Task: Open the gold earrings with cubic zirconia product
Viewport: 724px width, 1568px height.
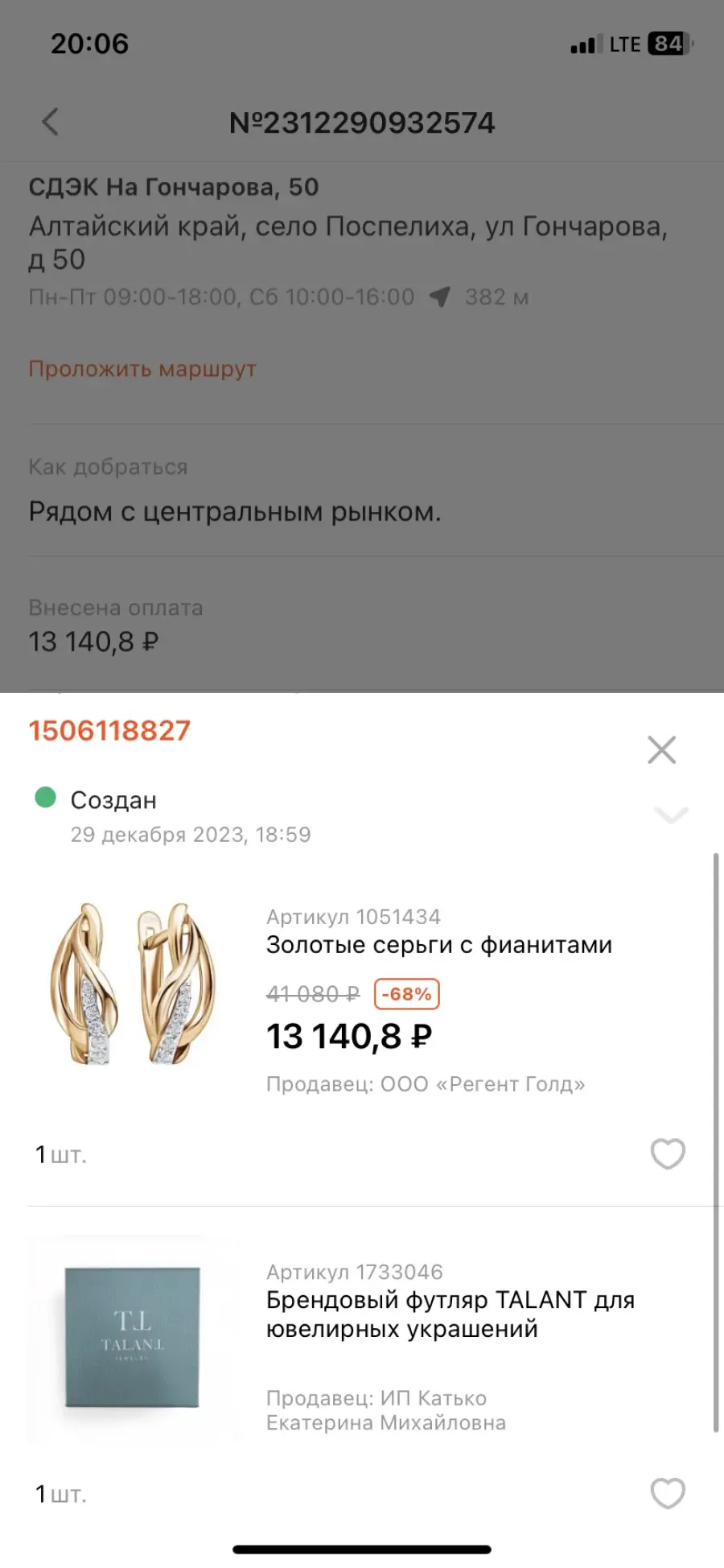Action: coord(439,945)
